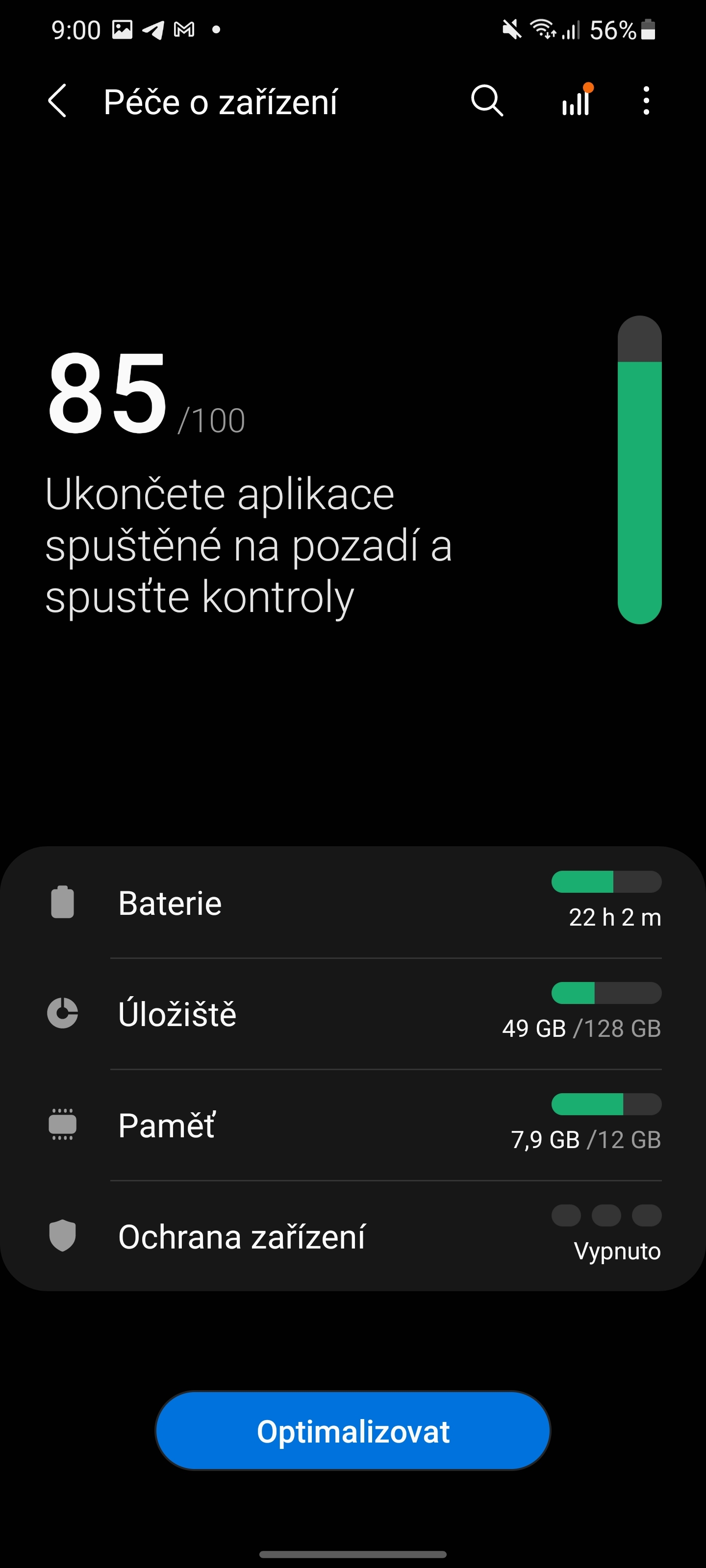Open the Paměť memory details row

coord(353,1124)
